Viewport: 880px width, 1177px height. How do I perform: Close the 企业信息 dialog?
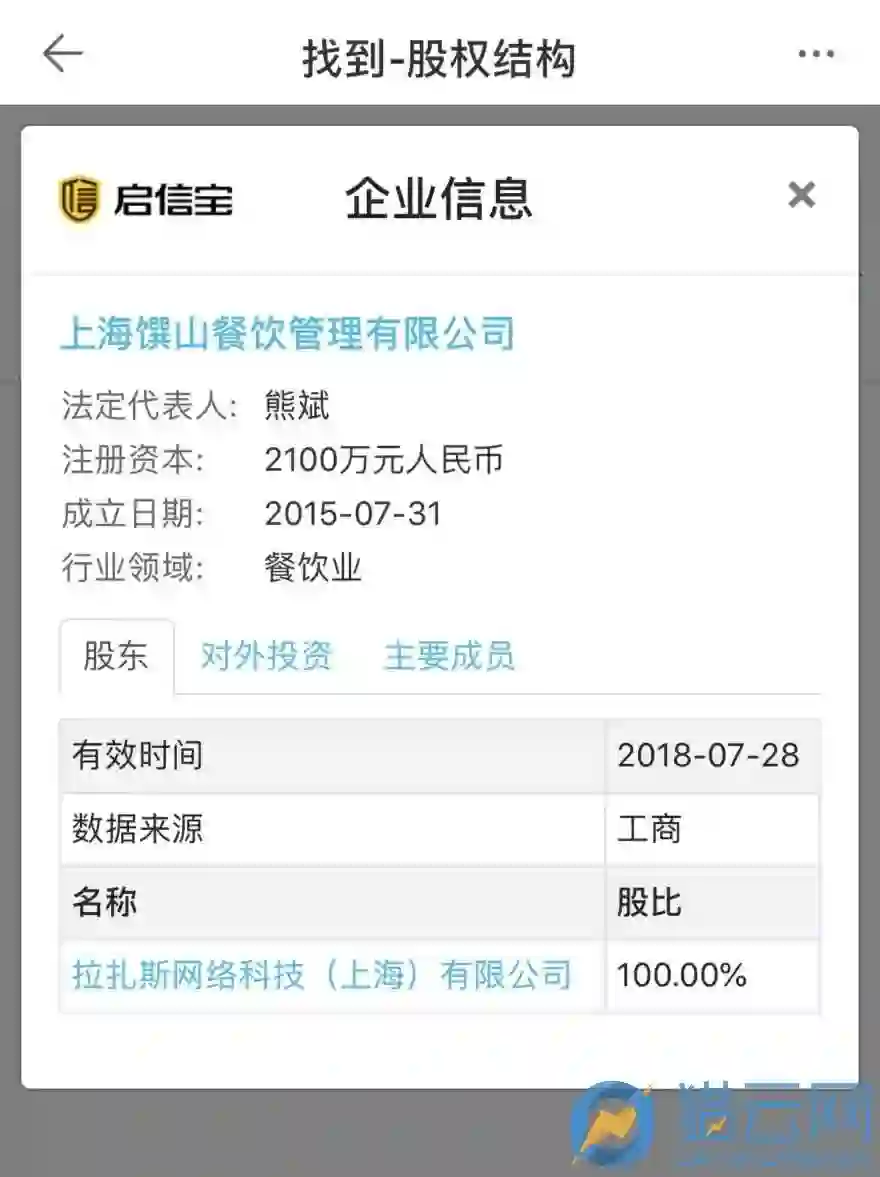click(801, 195)
